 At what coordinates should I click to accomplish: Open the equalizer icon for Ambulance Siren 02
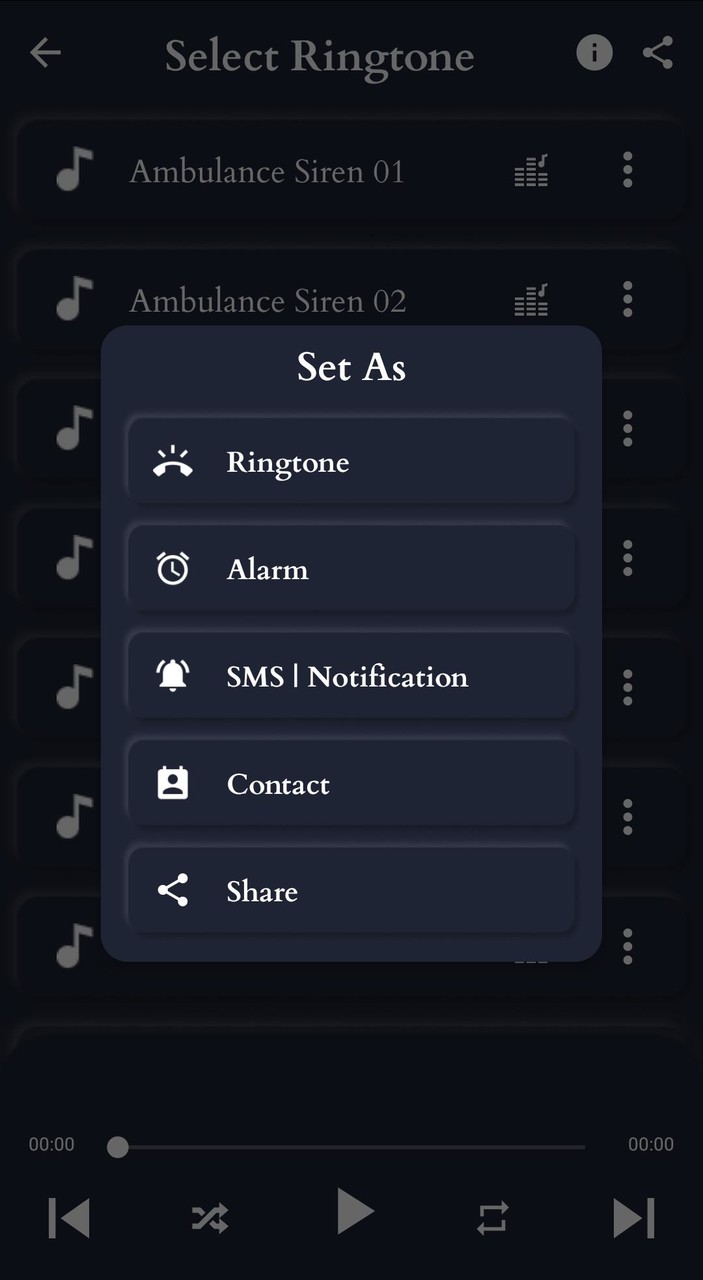[531, 300]
